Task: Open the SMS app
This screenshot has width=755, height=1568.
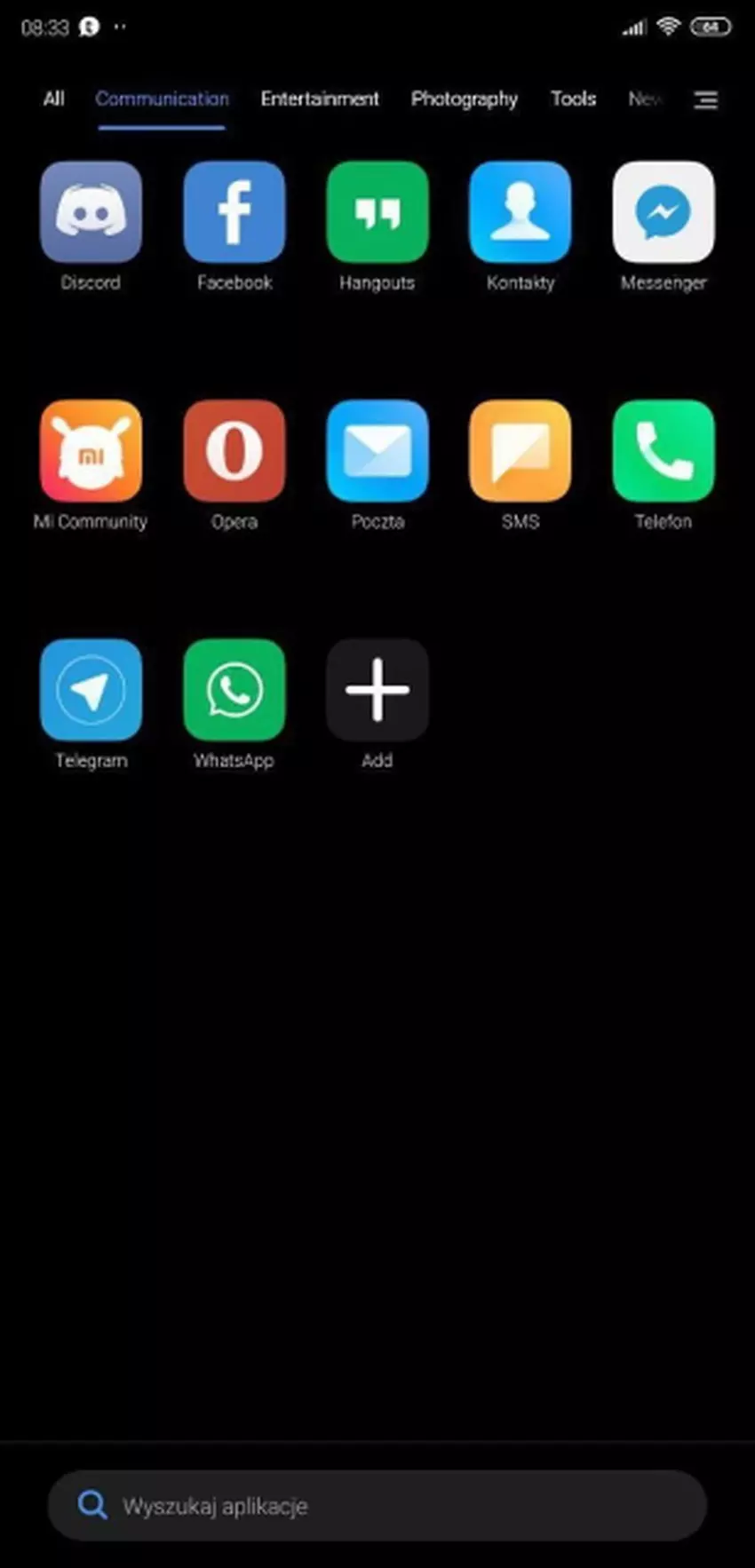Action: coord(521,452)
